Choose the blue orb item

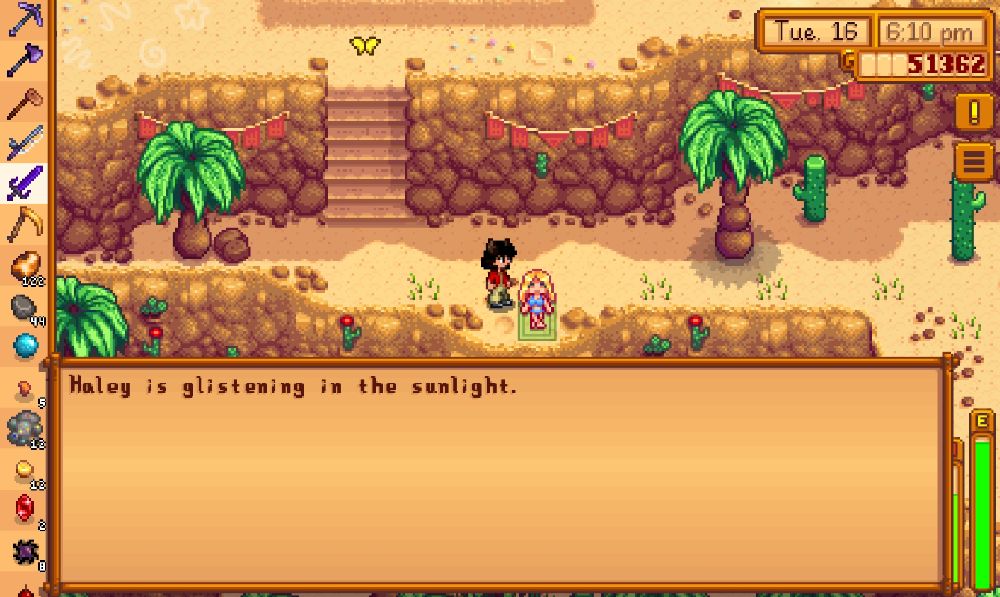pyautogui.click(x=24, y=346)
